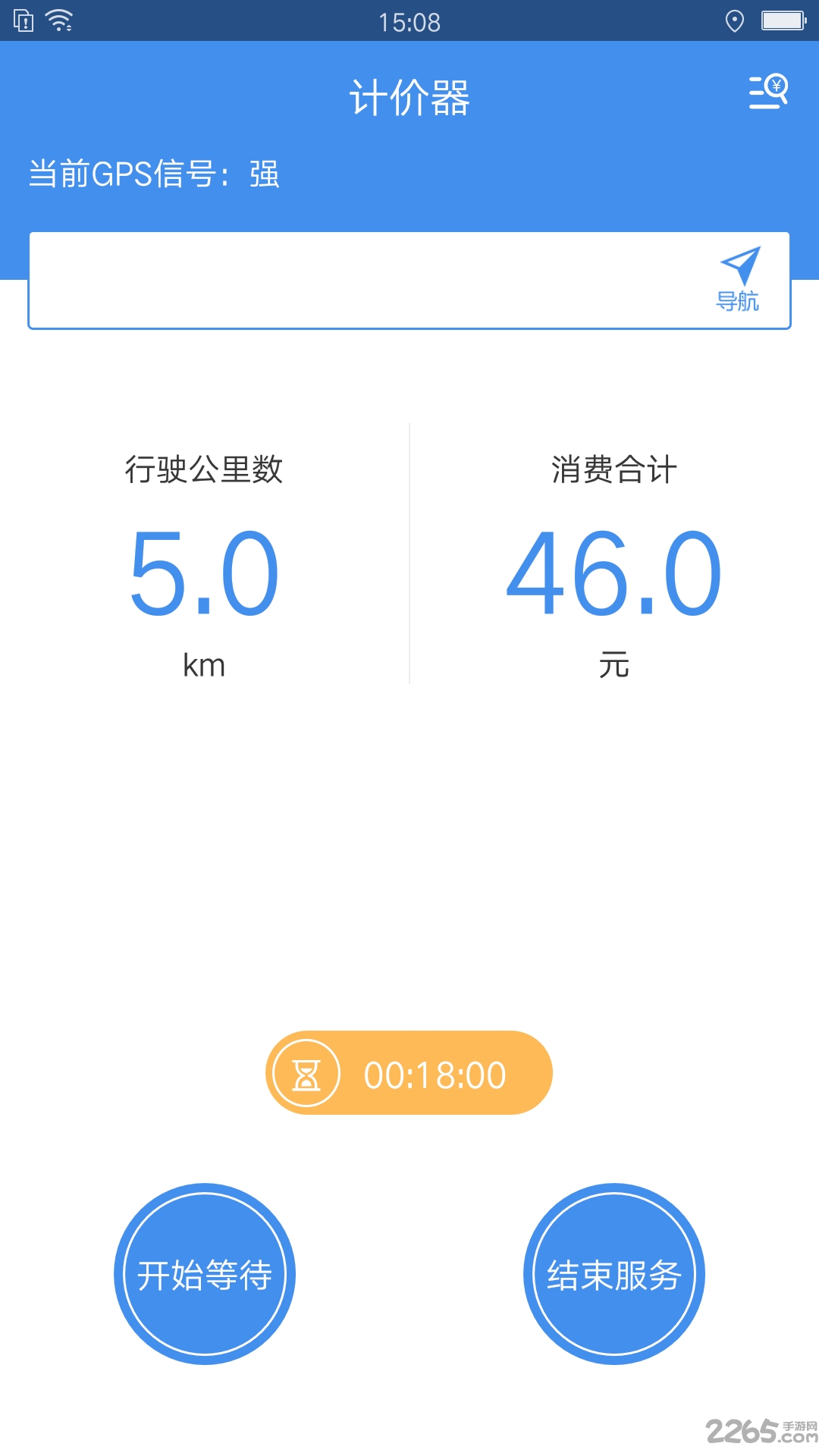Tap the location pin status bar icon
Screen dimensions: 819x1456
coord(733,20)
